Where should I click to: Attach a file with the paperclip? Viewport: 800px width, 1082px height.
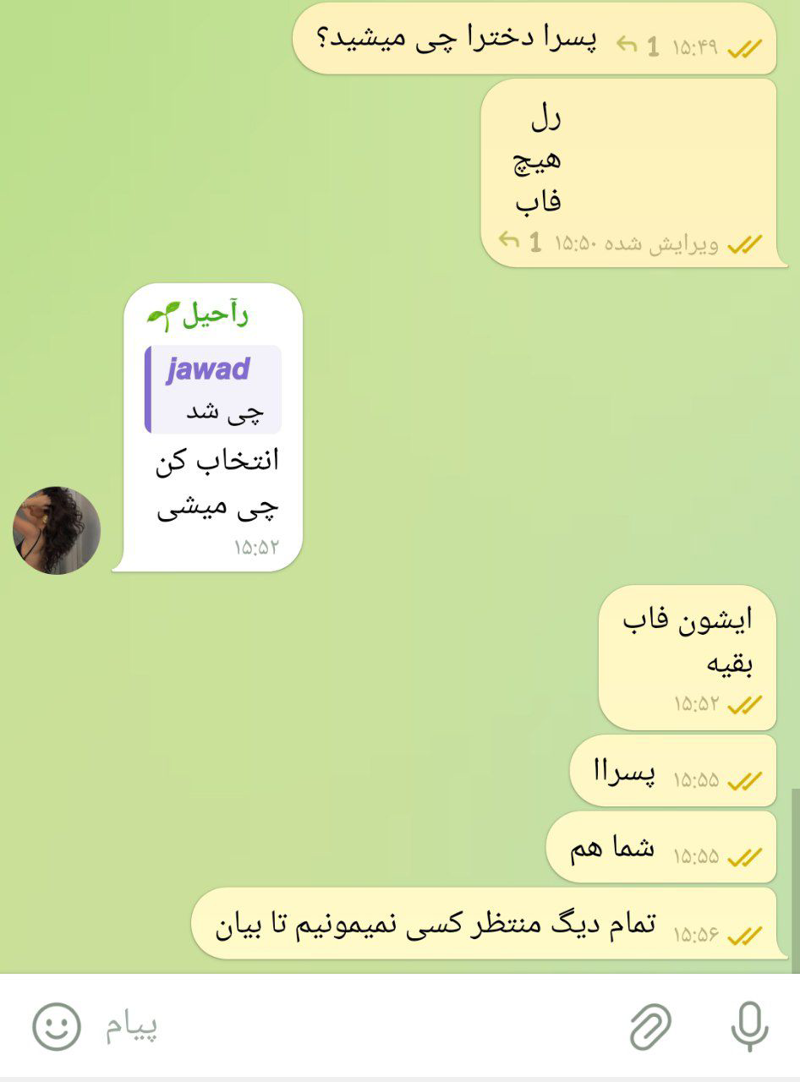click(x=650, y=1026)
